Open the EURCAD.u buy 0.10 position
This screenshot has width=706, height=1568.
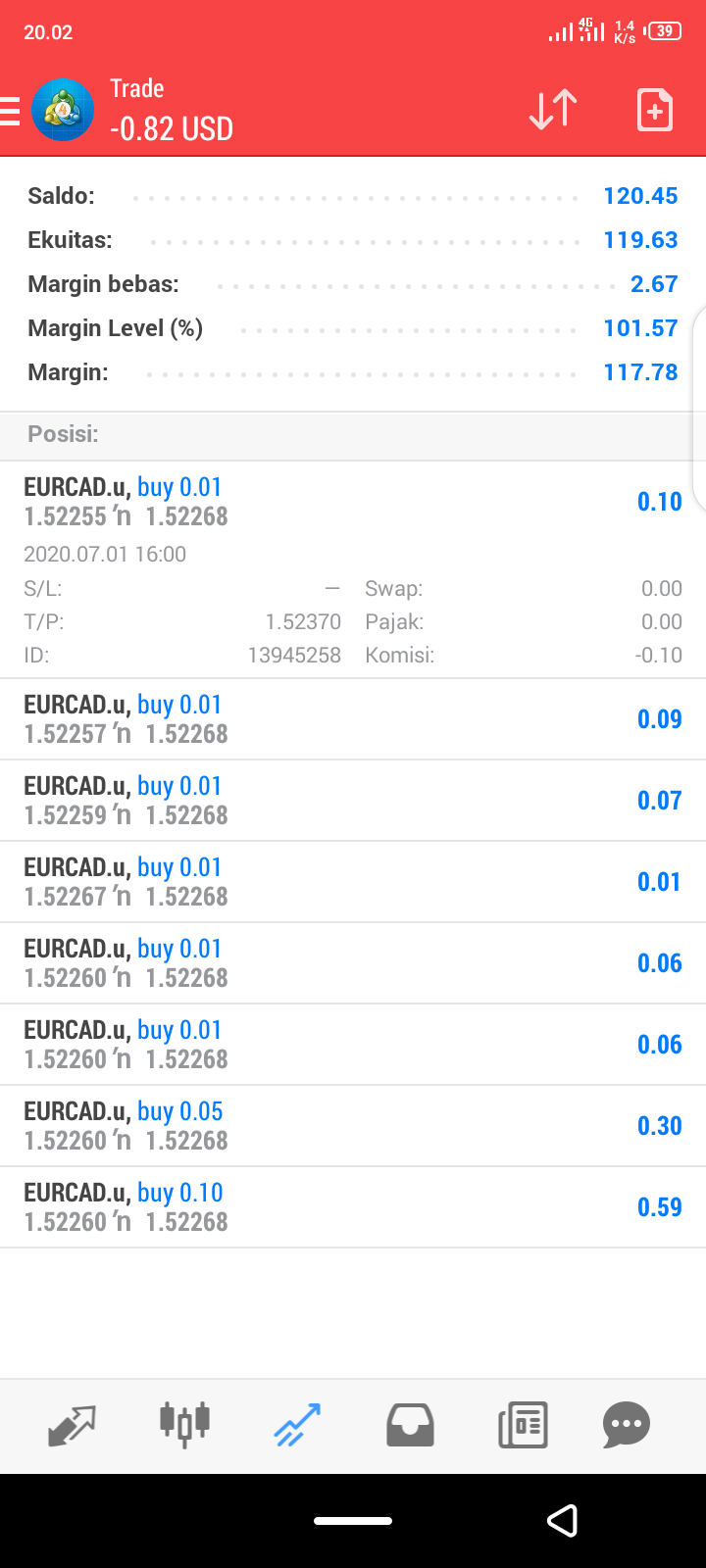click(x=353, y=1207)
